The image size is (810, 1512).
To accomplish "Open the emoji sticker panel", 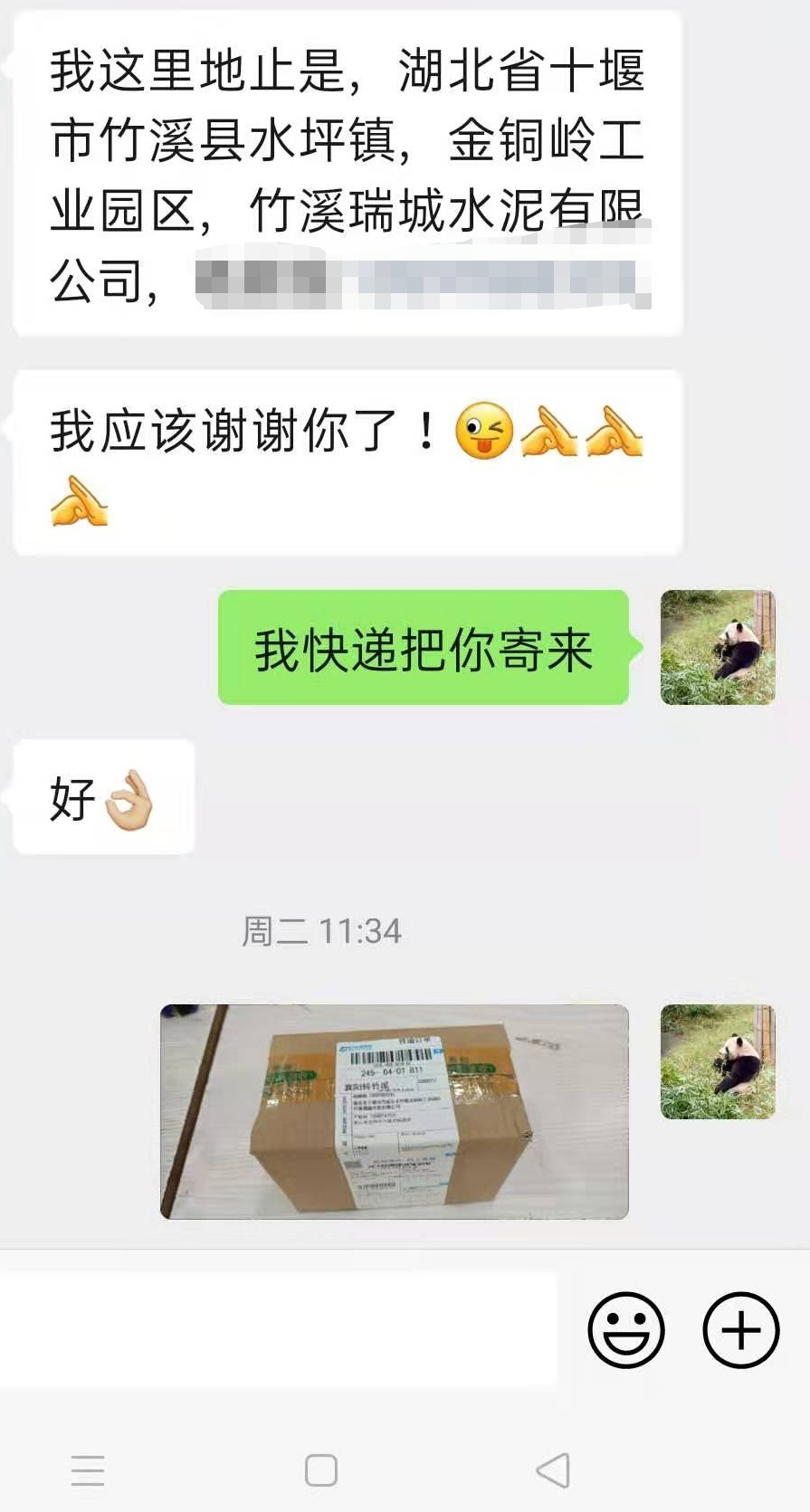I will 625,1329.
